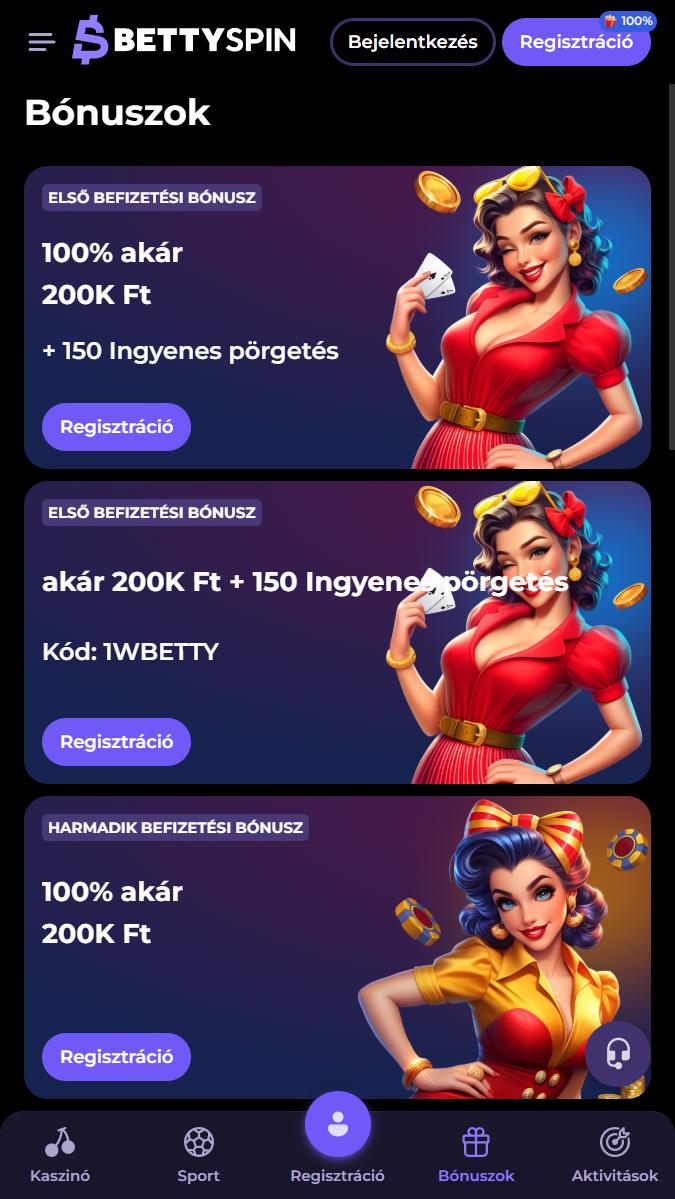Go to the Sport tab
The width and height of the screenshot is (675, 1199).
[x=198, y=1155]
